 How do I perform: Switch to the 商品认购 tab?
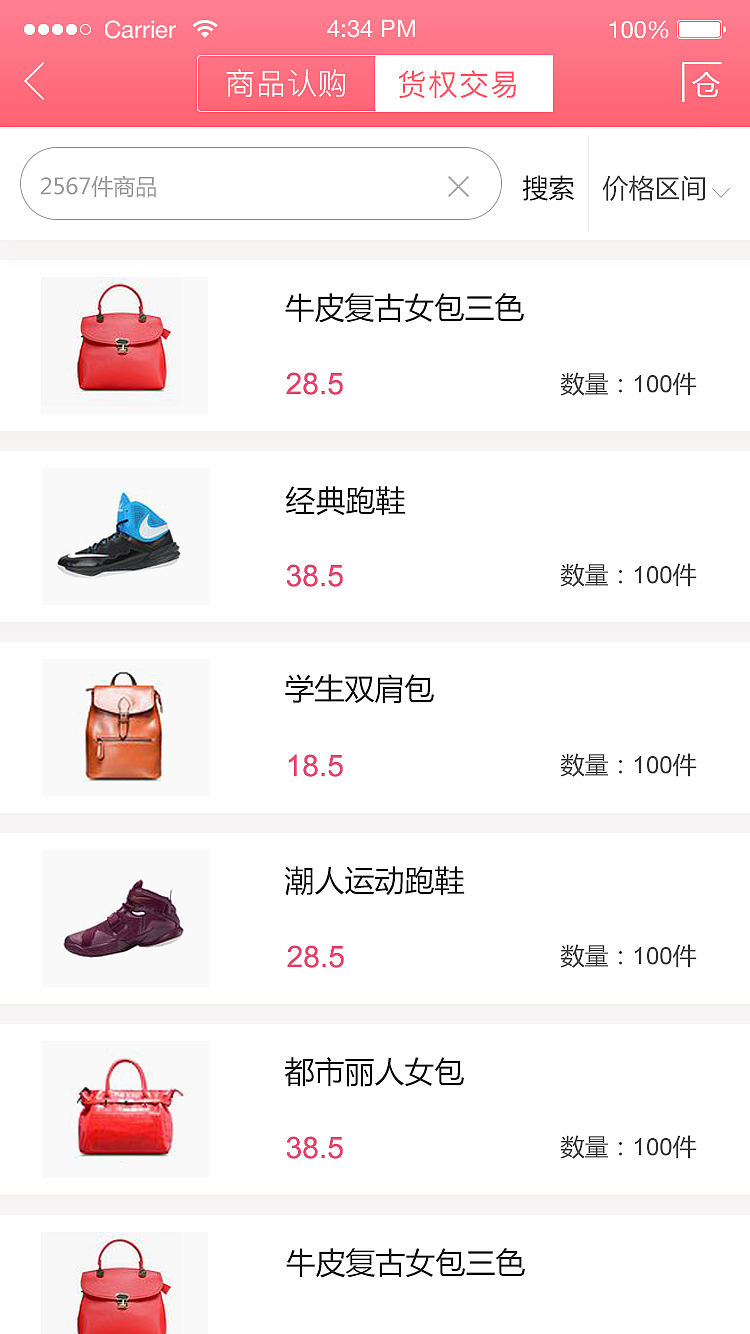(x=286, y=83)
